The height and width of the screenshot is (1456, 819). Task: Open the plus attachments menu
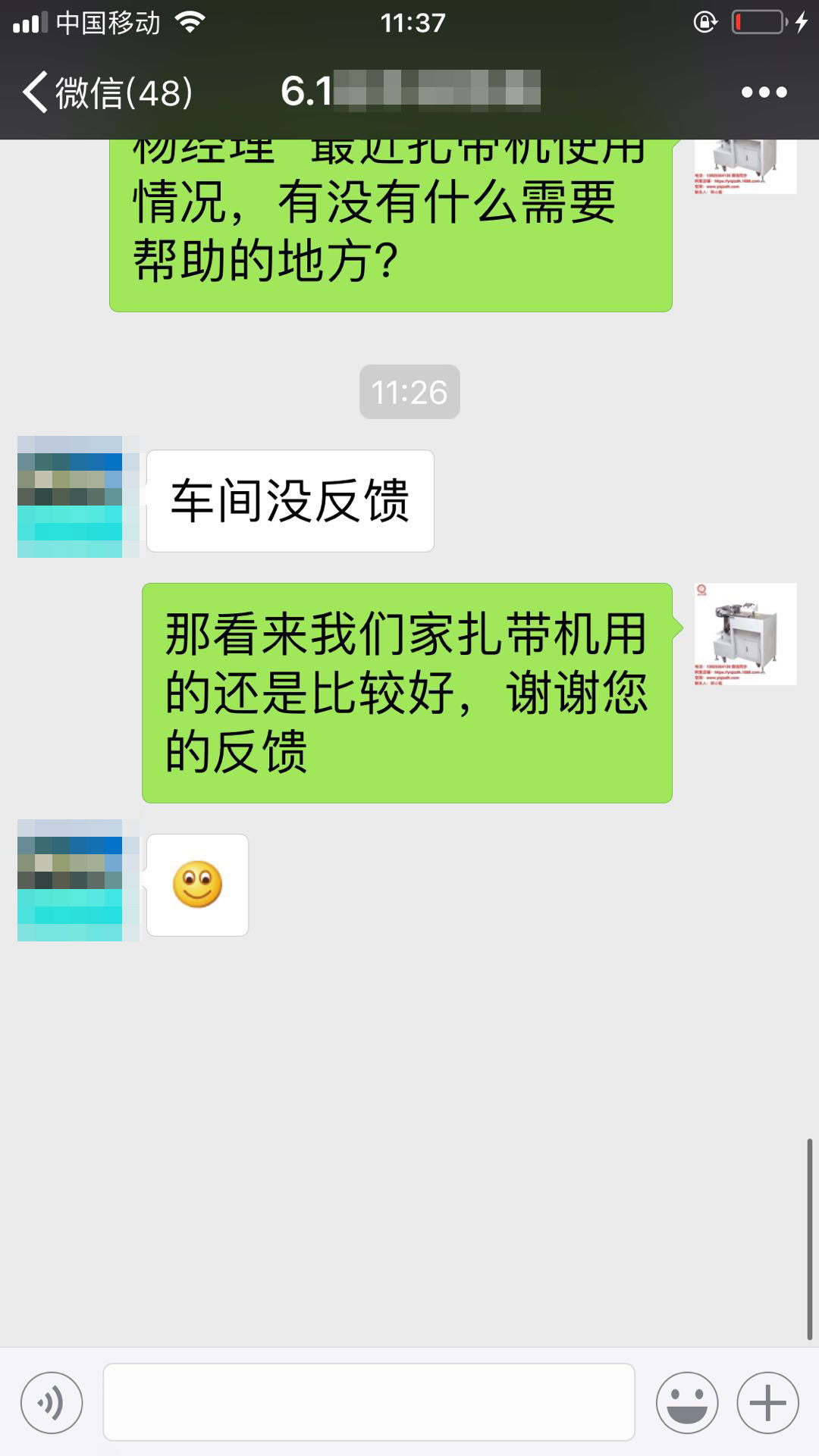tap(767, 1402)
